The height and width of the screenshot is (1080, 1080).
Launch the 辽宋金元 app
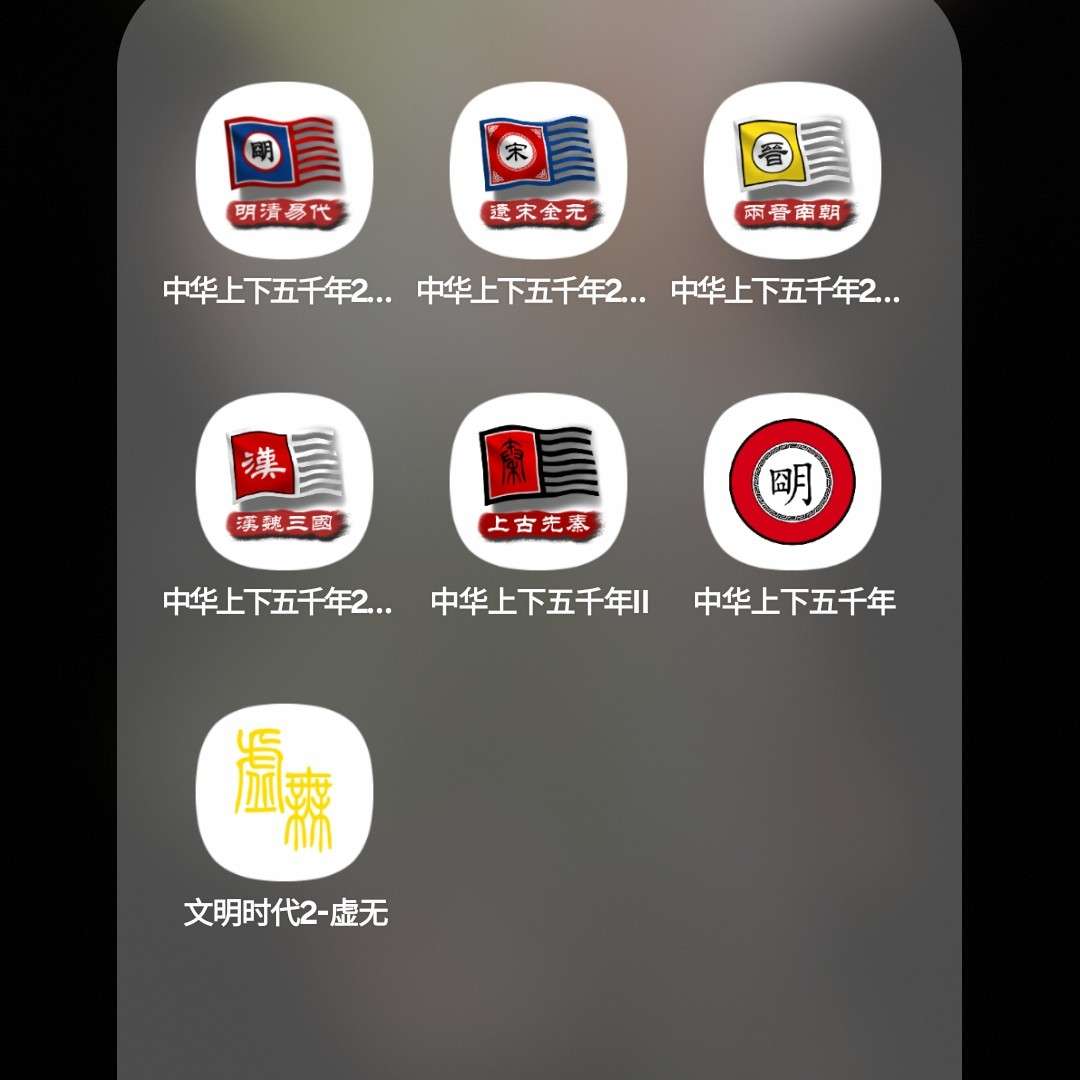(538, 170)
